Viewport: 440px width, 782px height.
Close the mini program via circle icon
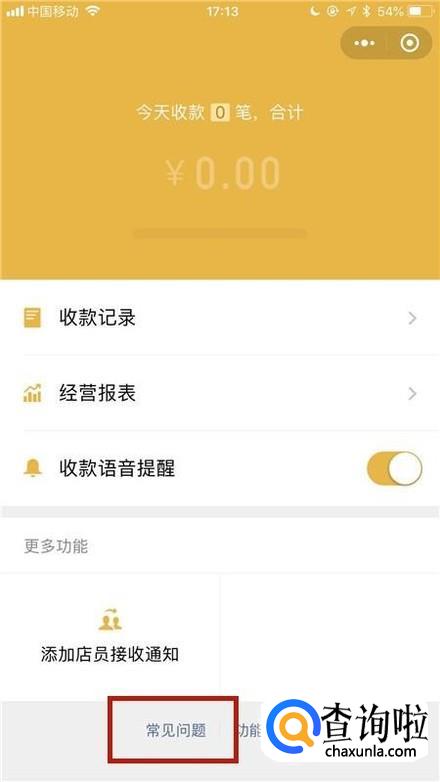410,43
